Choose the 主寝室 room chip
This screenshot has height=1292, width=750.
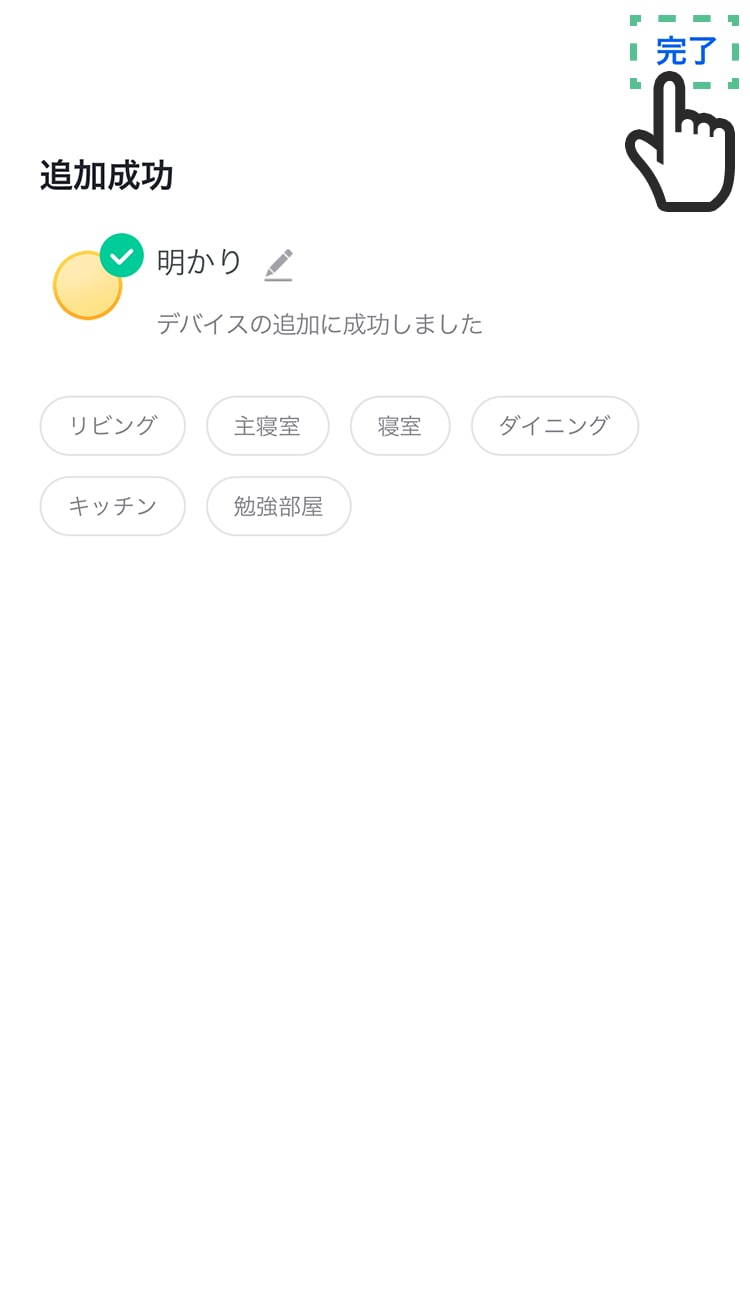pos(268,426)
